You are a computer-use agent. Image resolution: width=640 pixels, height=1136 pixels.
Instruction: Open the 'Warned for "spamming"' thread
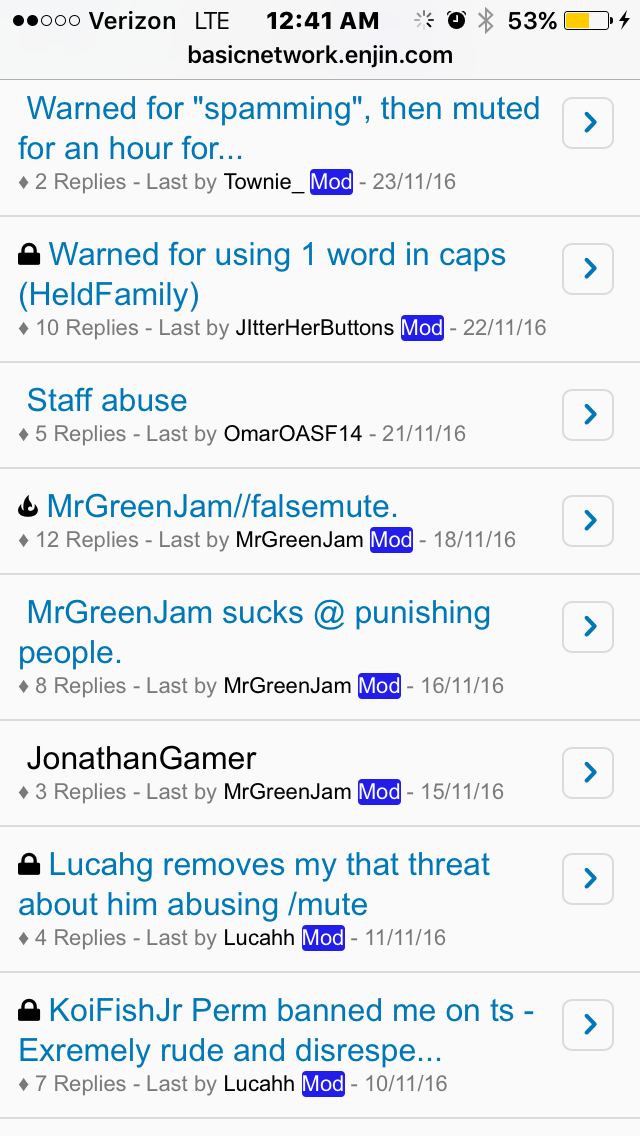click(280, 128)
